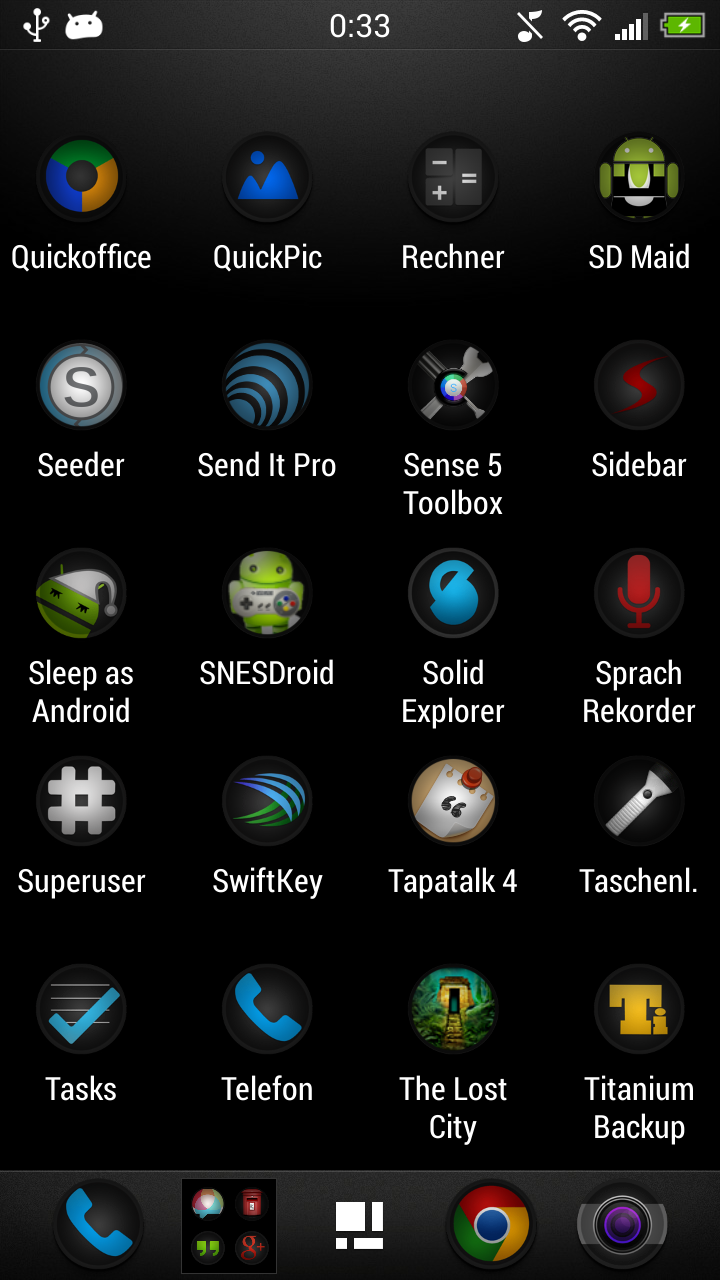Launch the camera from the dock
This screenshot has width=720, height=1280.
(621, 1225)
